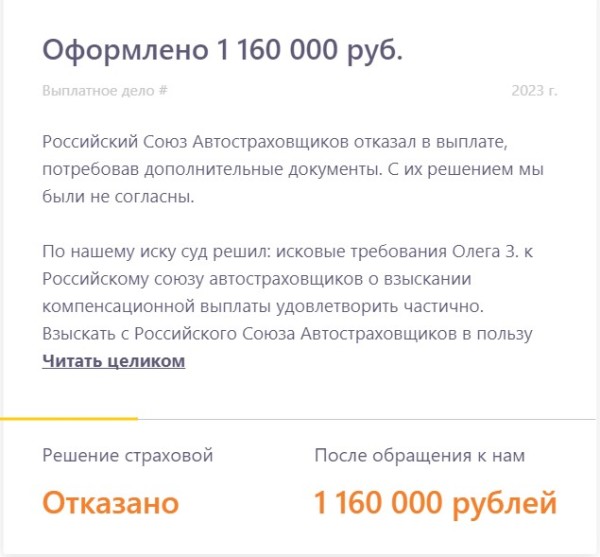This screenshot has width=600, height=557.
Task: Open the Читать целиком link
Action: [113, 361]
